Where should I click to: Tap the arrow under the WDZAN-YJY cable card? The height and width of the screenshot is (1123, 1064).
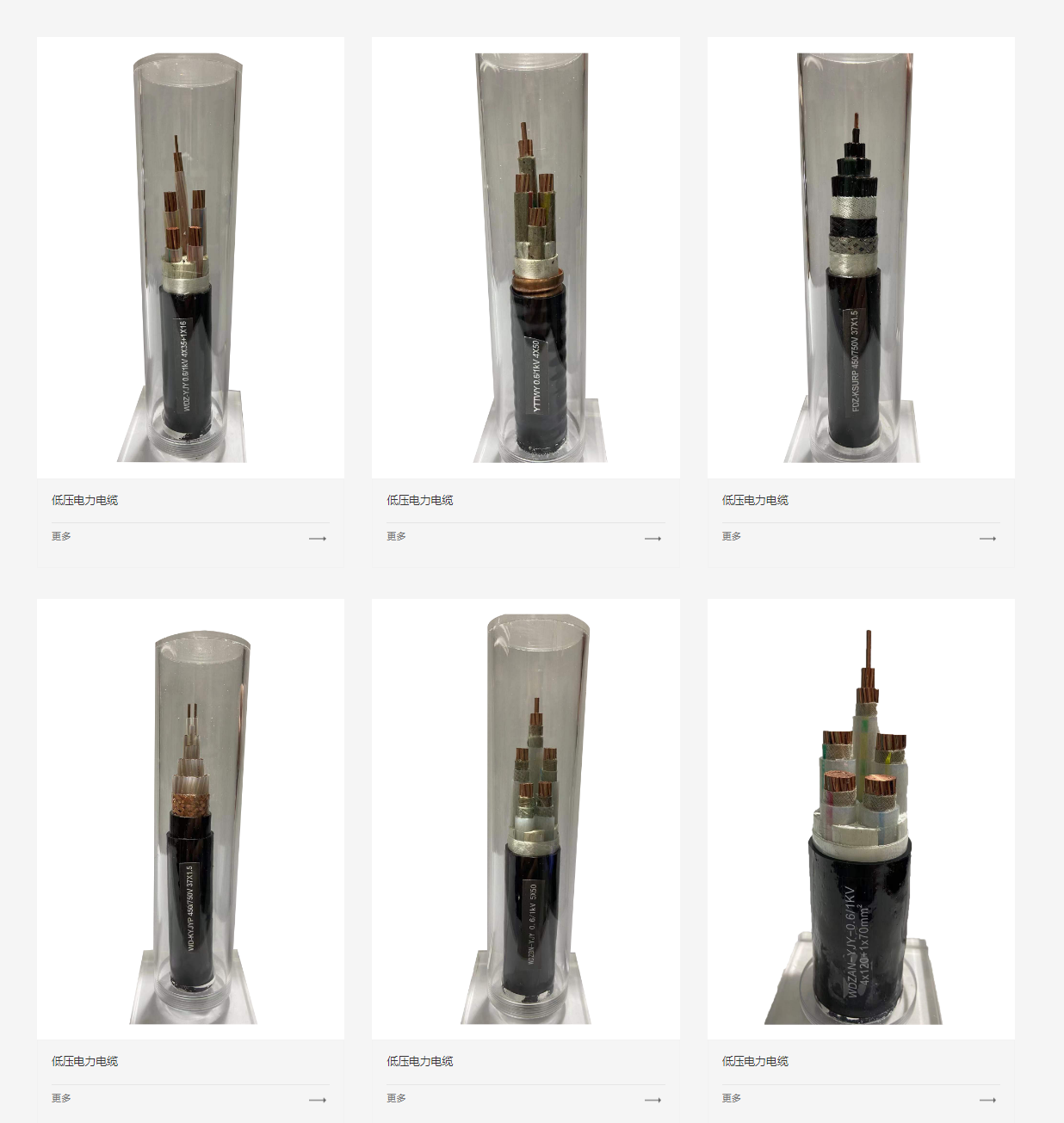pos(987,1100)
